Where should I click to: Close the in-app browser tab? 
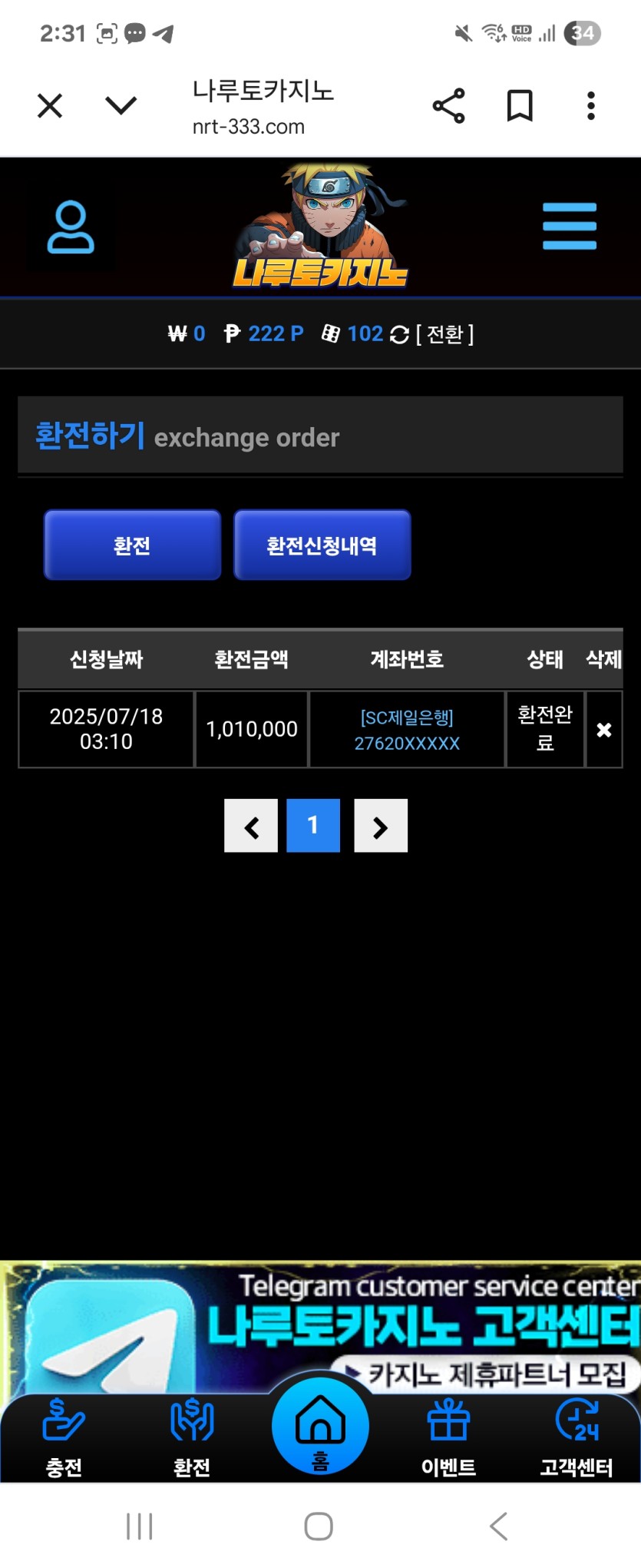click(x=50, y=105)
